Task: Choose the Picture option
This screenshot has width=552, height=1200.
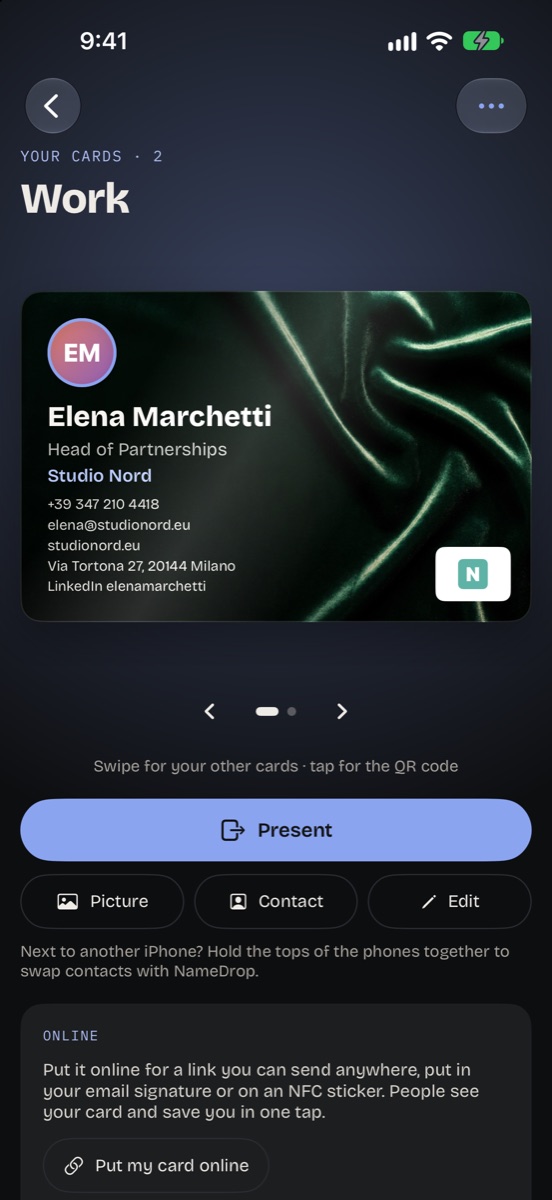Action: point(102,901)
